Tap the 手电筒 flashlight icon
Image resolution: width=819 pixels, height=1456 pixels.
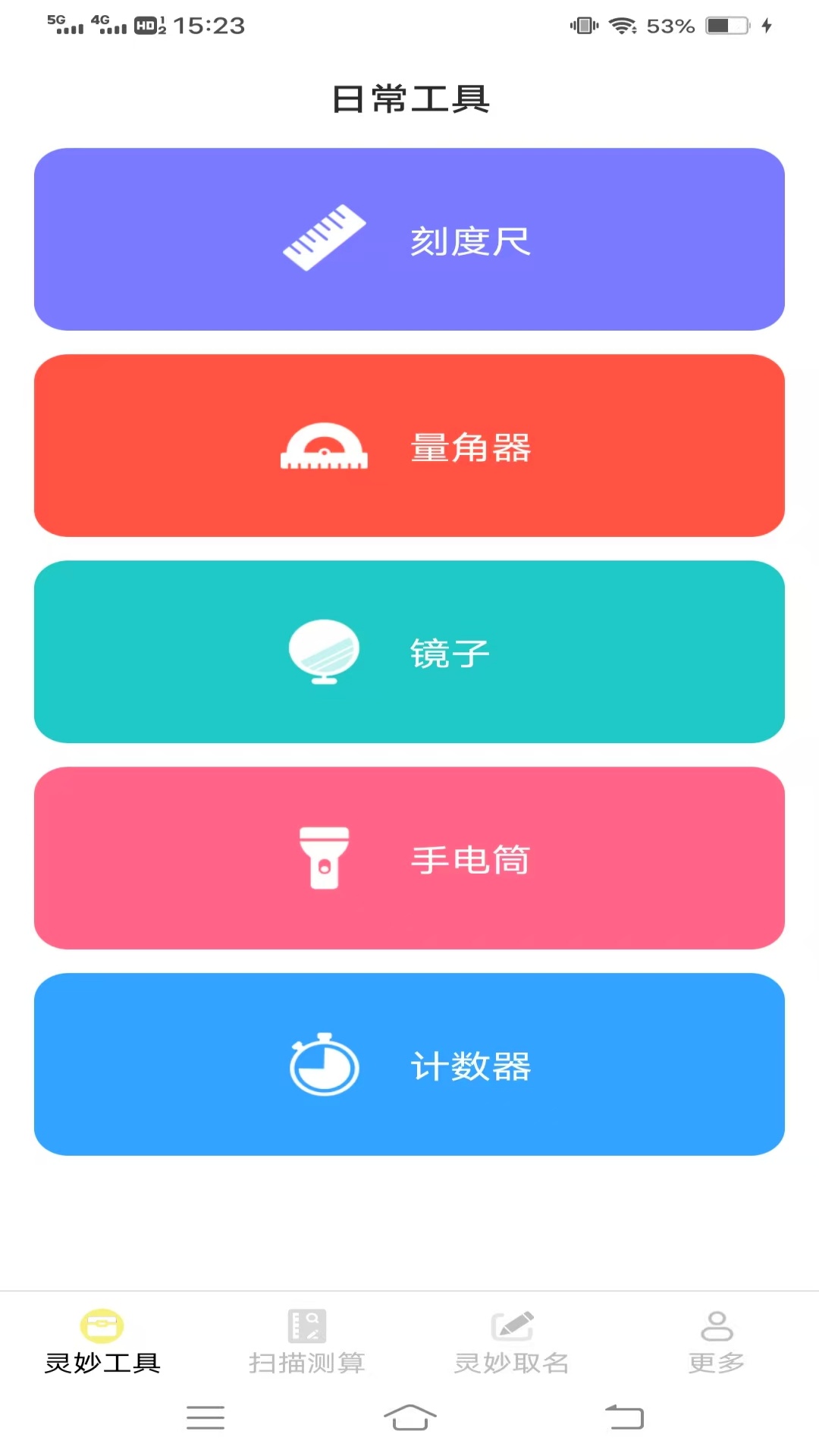325,858
